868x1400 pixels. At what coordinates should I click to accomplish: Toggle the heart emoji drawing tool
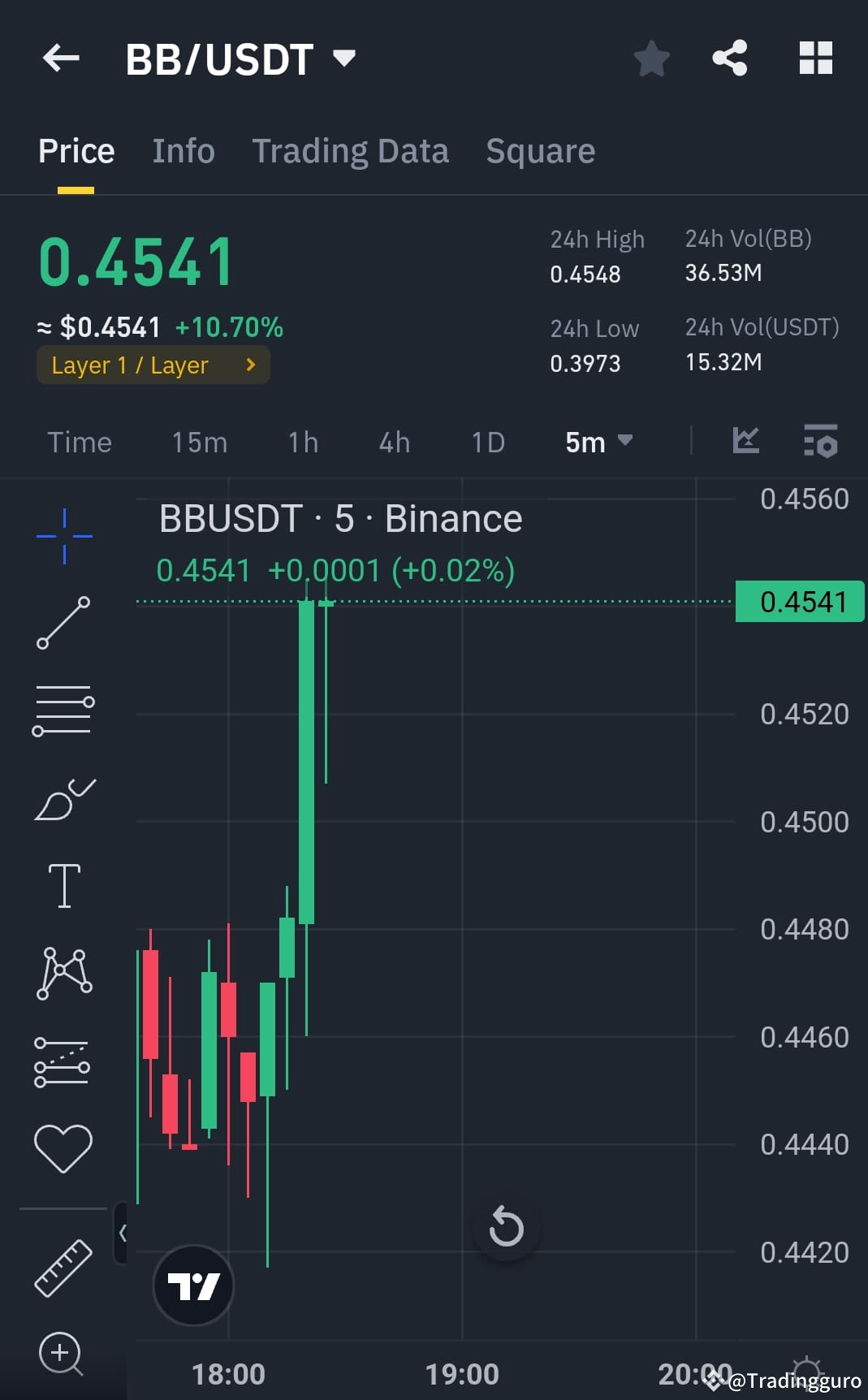64,1143
